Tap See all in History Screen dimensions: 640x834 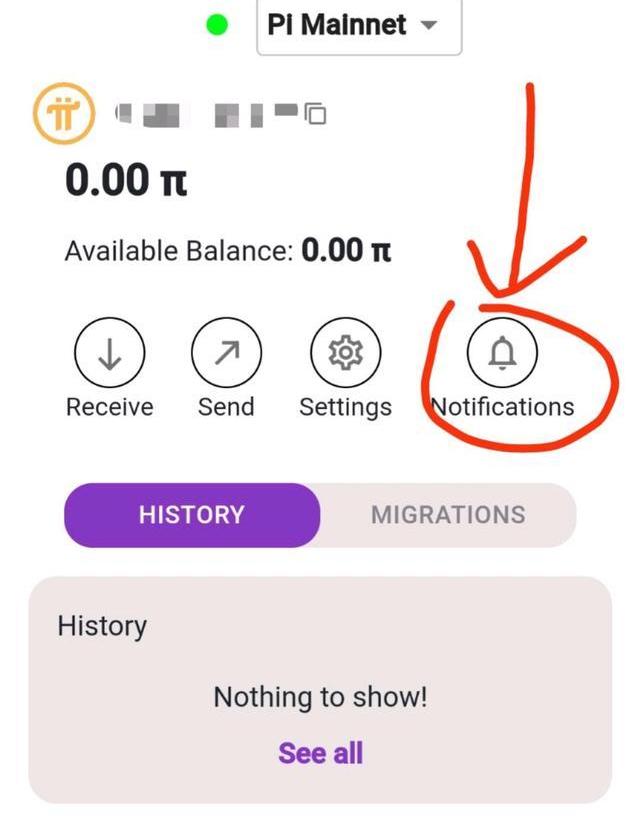pos(320,753)
